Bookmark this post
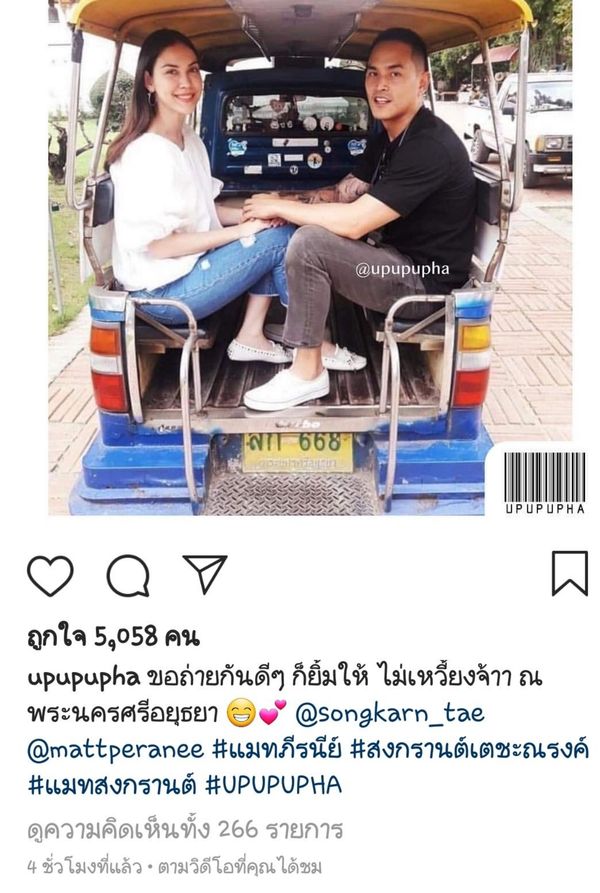 (x=569, y=574)
